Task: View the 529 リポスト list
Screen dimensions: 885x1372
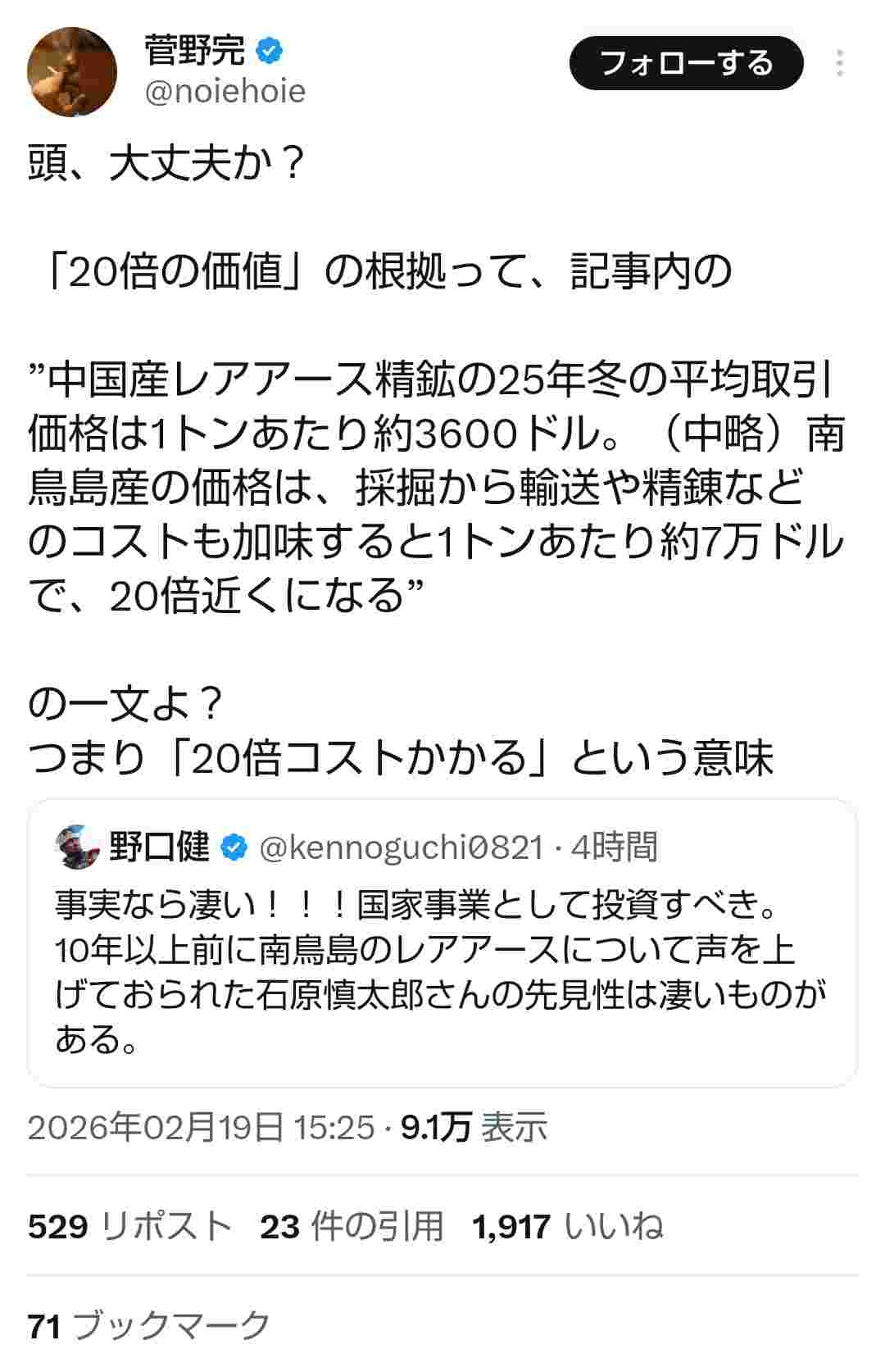Action: 129,1226
